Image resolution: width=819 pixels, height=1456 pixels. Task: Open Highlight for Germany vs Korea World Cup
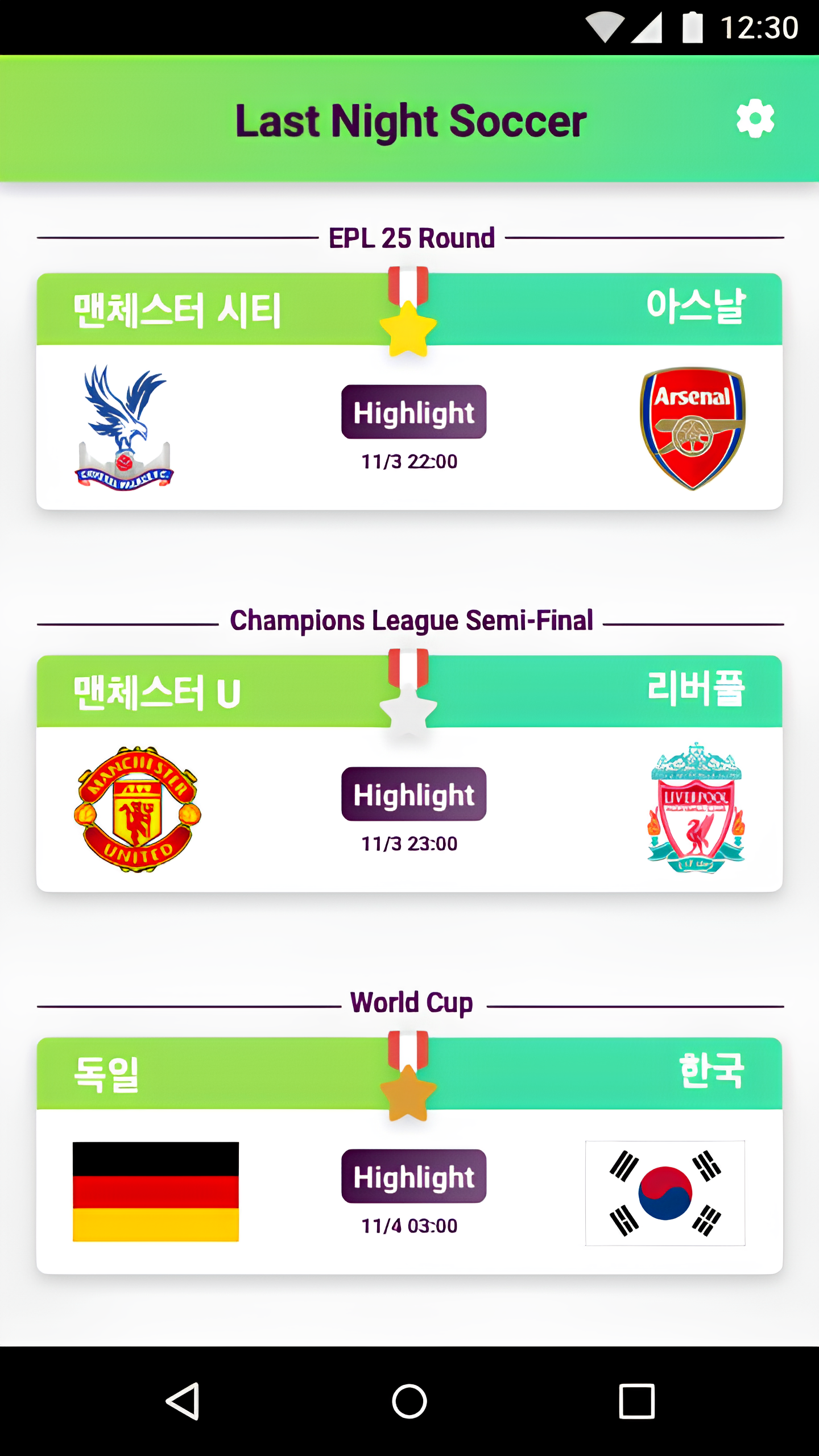413,1177
